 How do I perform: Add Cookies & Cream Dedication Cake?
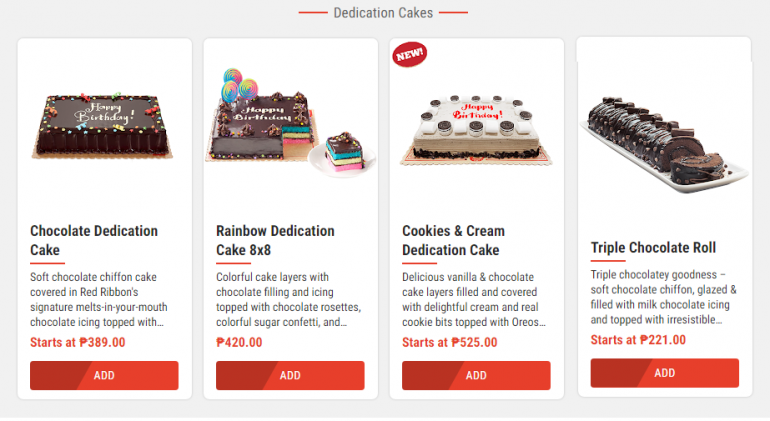(x=476, y=376)
